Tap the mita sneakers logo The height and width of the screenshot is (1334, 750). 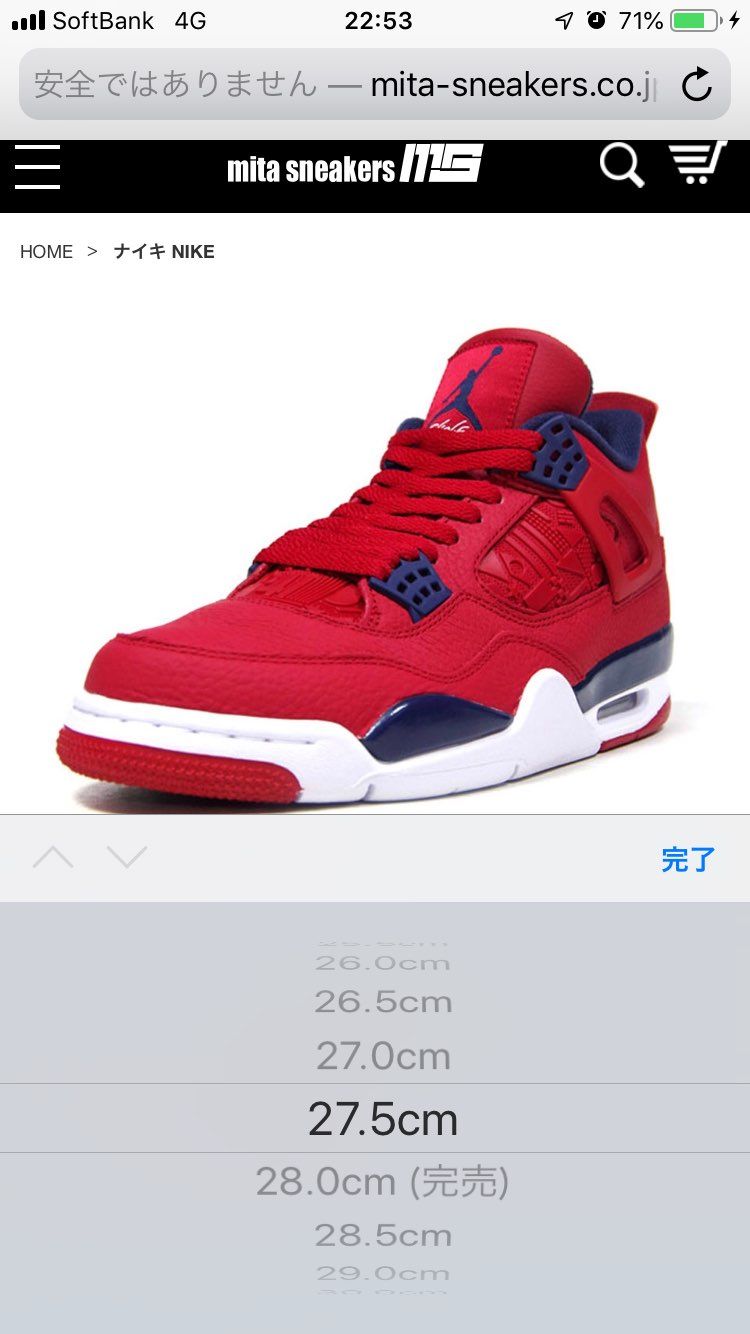pyautogui.click(x=355, y=165)
